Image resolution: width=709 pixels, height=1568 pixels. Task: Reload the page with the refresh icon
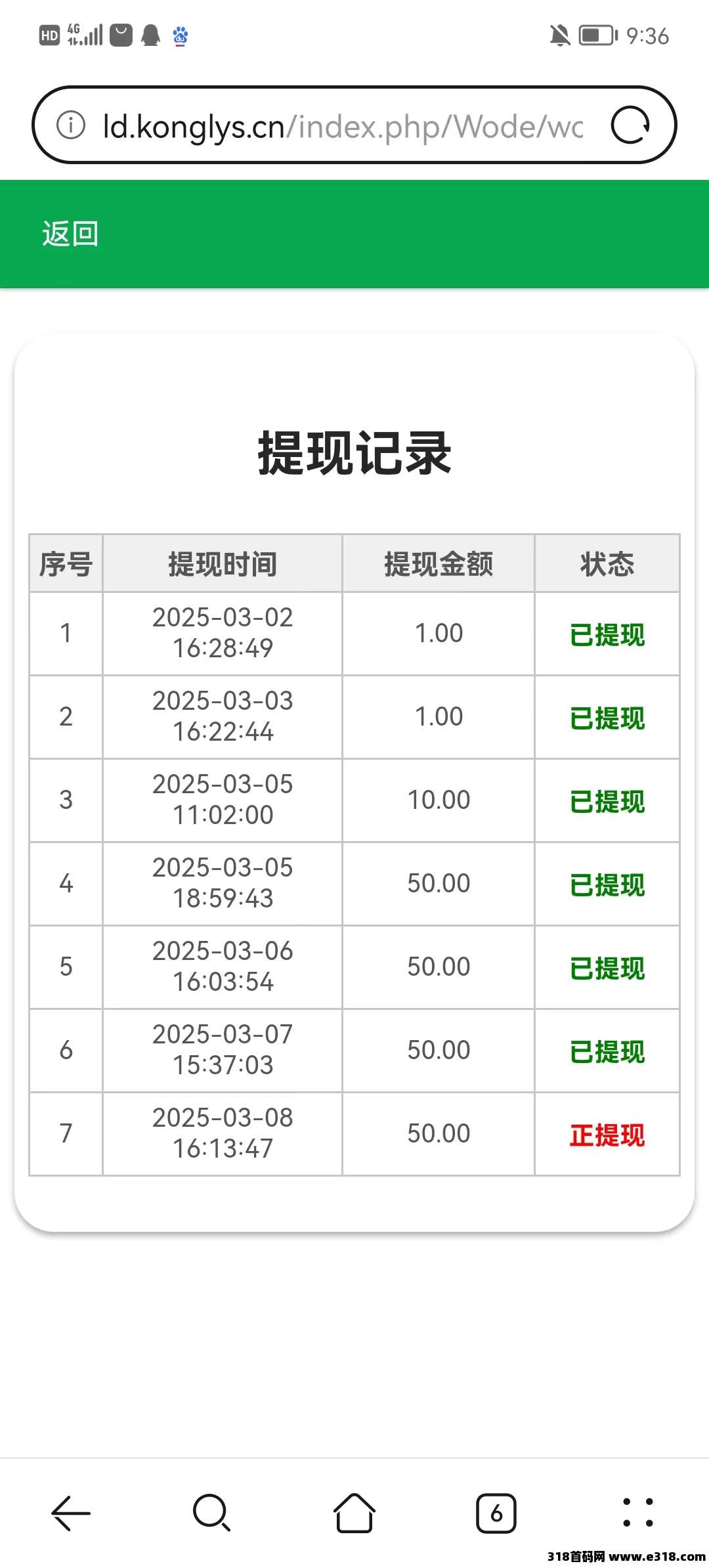(630, 125)
